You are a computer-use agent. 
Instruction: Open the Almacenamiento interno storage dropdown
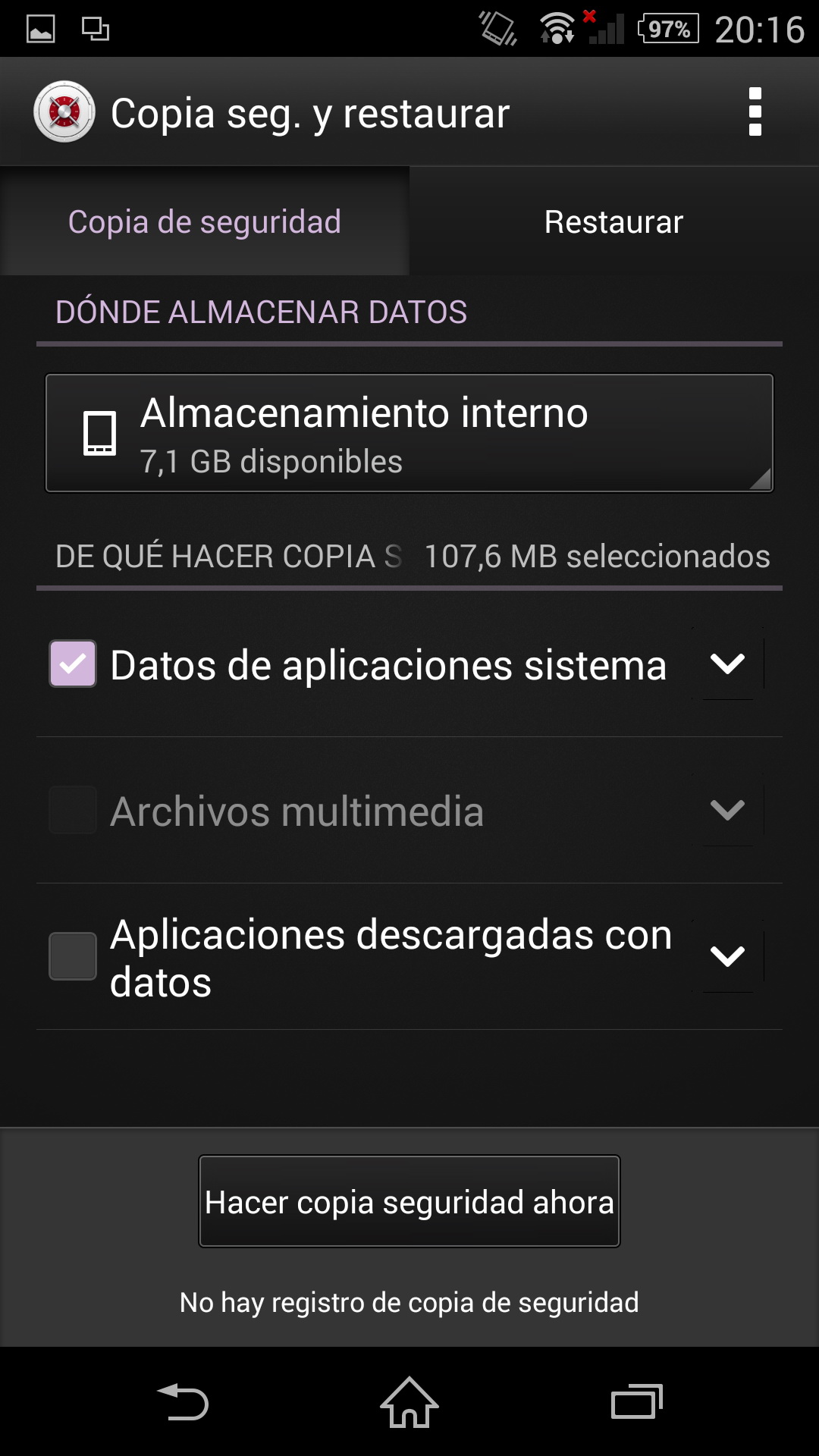(x=409, y=433)
